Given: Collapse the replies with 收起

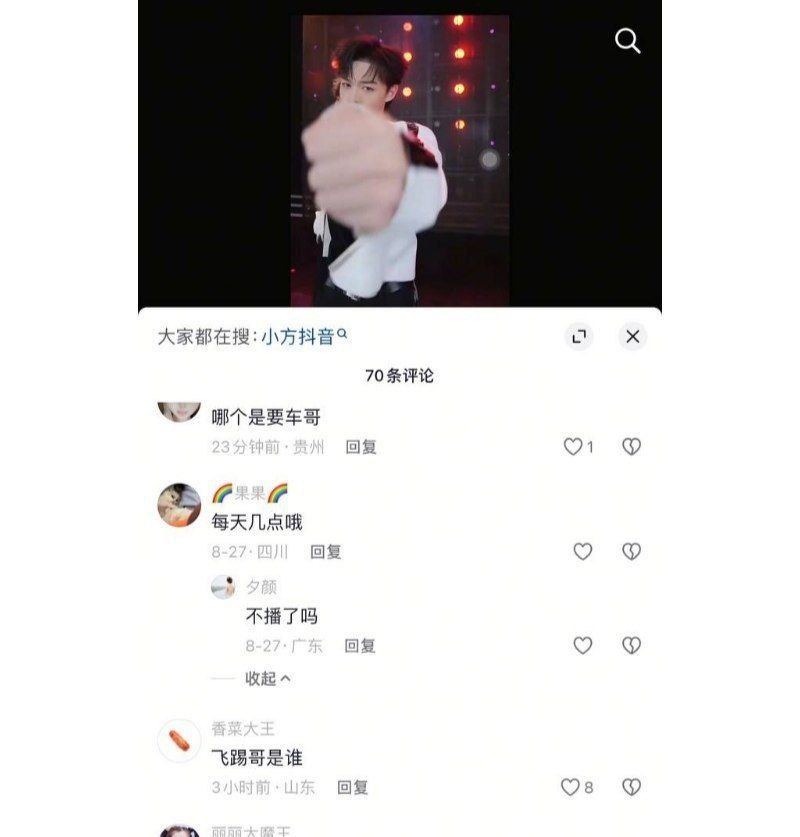Looking at the screenshot, I should pos(268,678).
